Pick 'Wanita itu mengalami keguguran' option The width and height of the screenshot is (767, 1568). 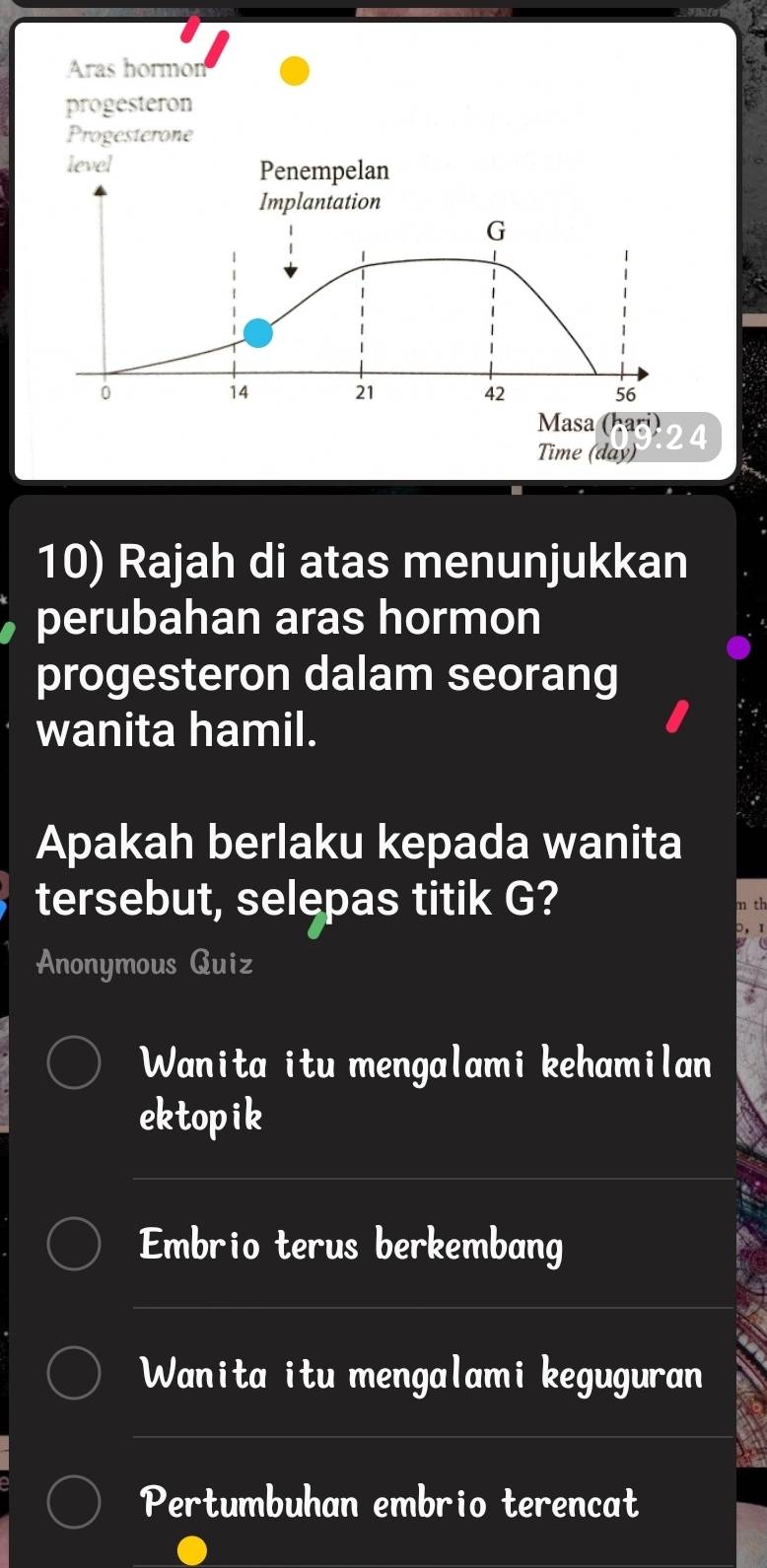click(74, 1374)
